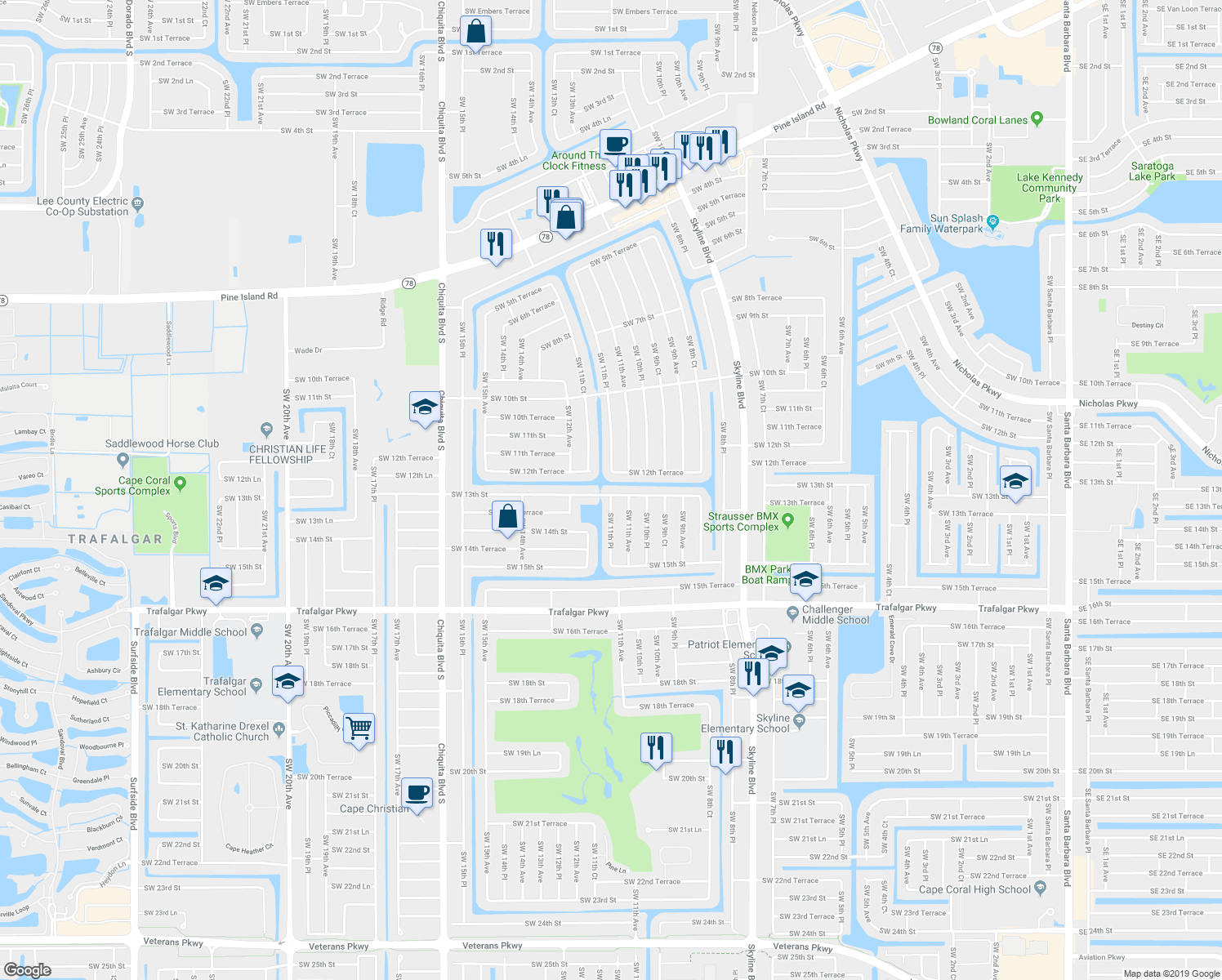Tap the shopping bag marker near SW 14th St
Image resolution: width=1222 pixels, height=980 pixels.
[508, 517]
